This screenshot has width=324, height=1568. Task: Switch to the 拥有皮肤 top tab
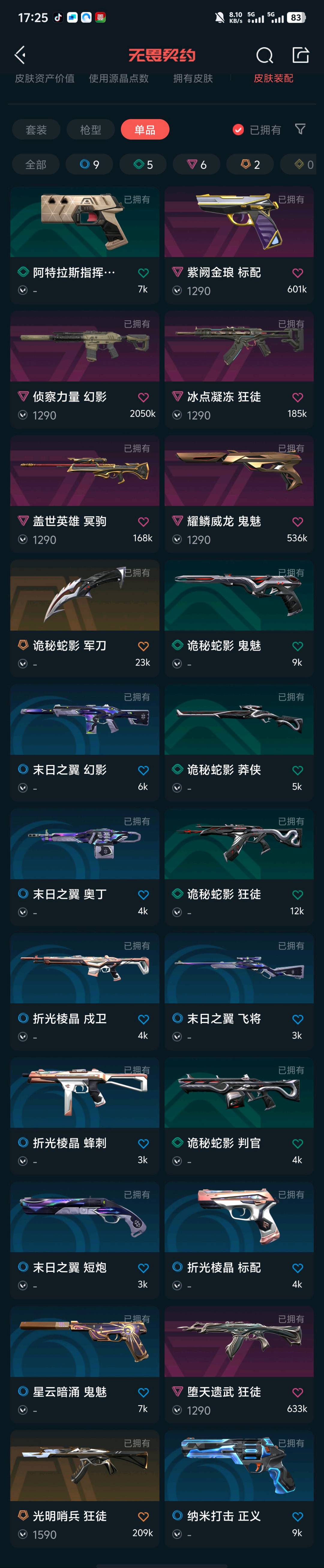[x=193, y=78]
